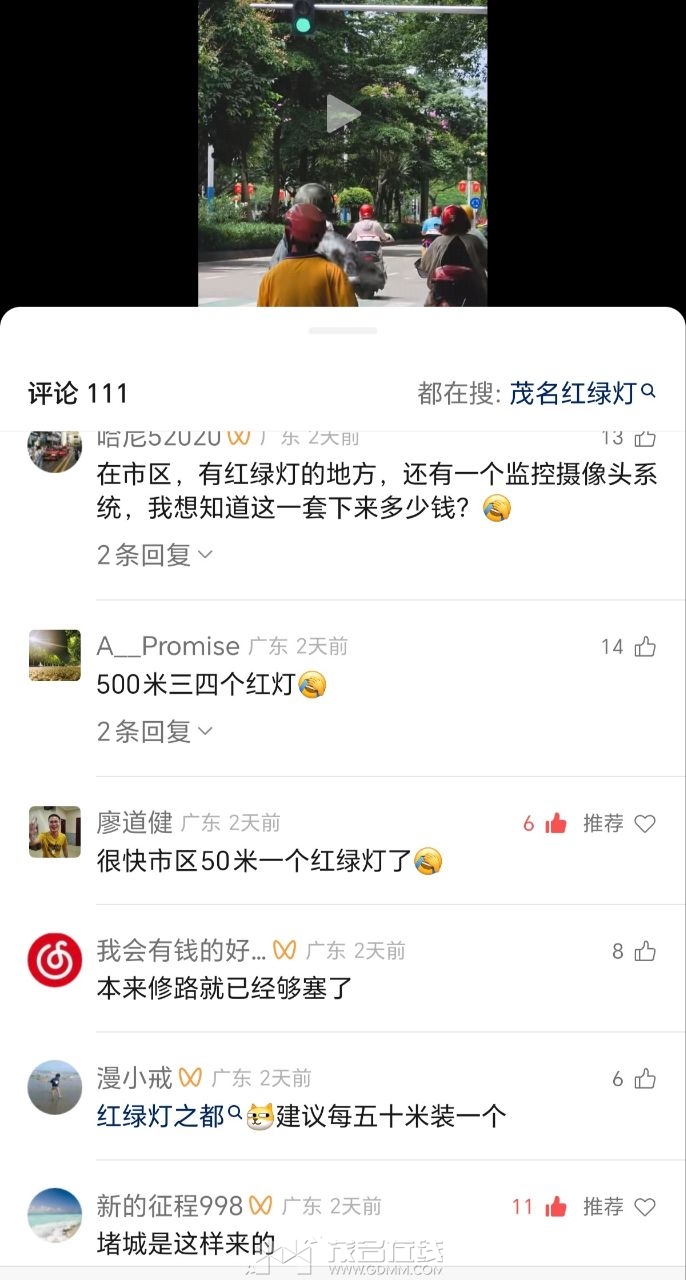The height and width of the screenshot is (1280, 686).
Task: Play the paused video
Action: click(x=343, y=114)
